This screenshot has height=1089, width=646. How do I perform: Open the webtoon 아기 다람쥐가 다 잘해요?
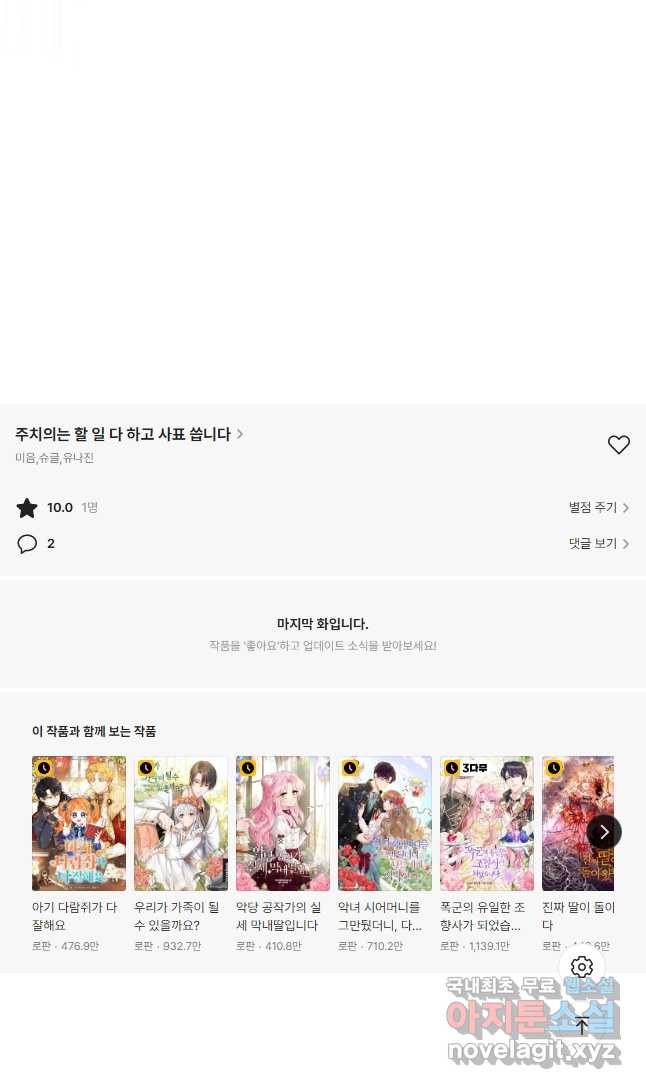pos(79,823)
